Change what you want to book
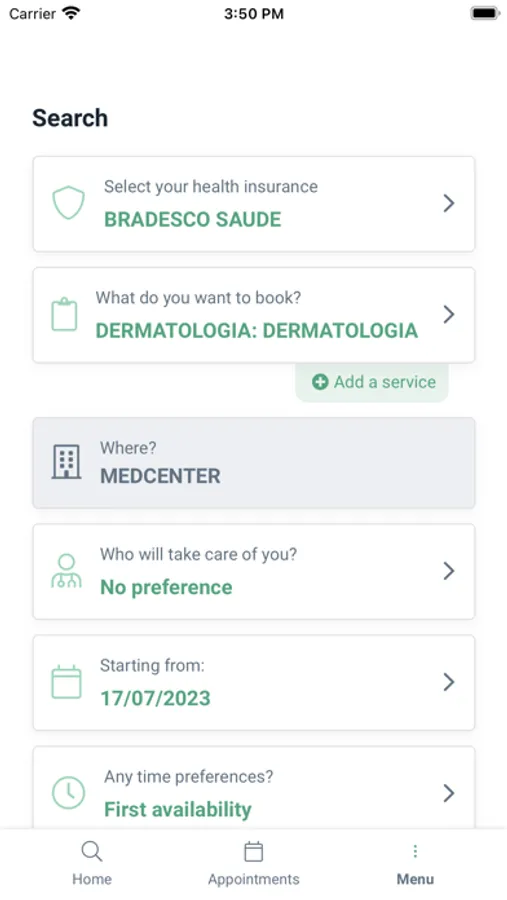 click(254, 315)
